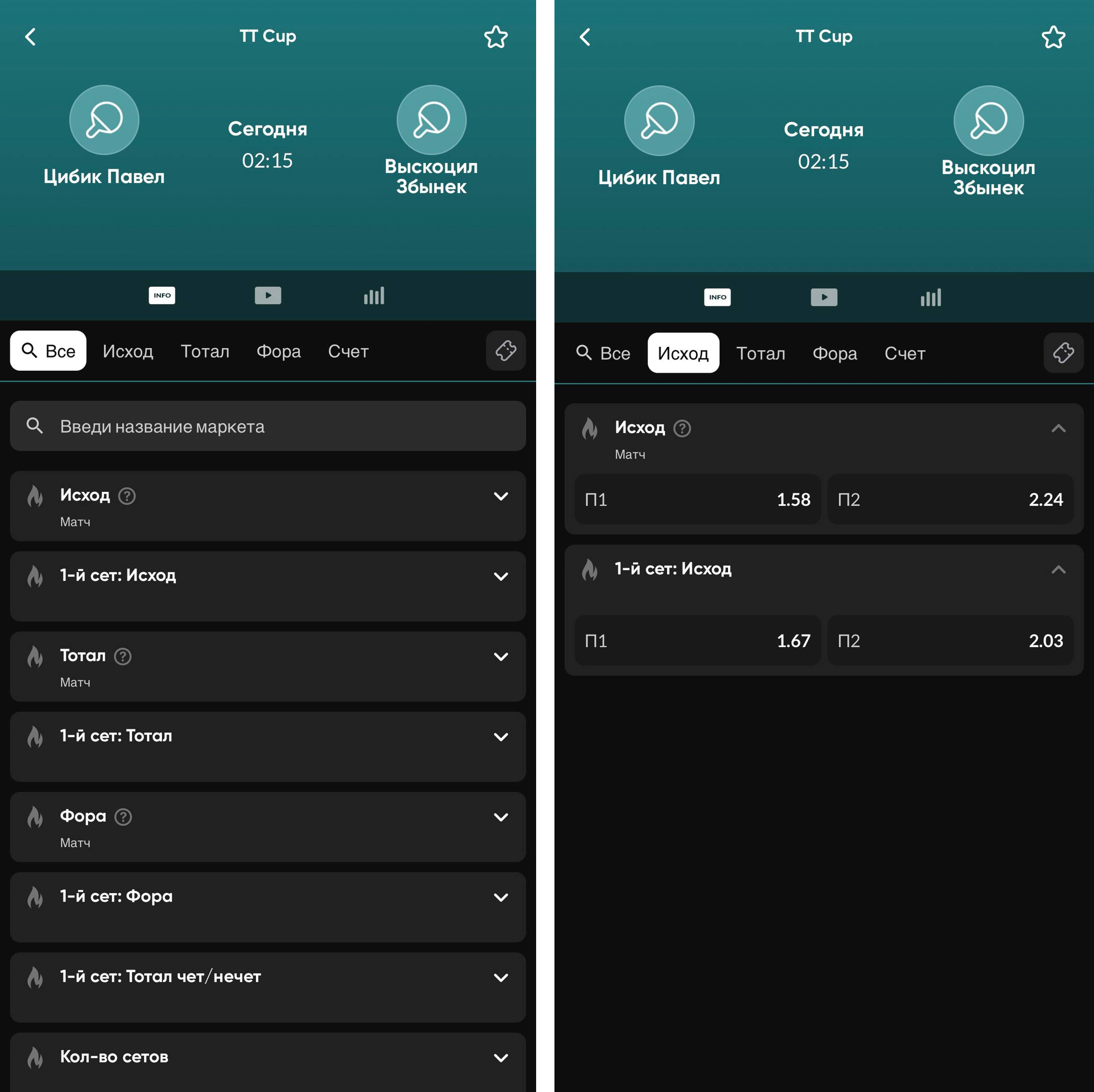This screenshot has height=1092, width=1094.
Task: Expand the Тотал Матч market
Action: (501, 656)
